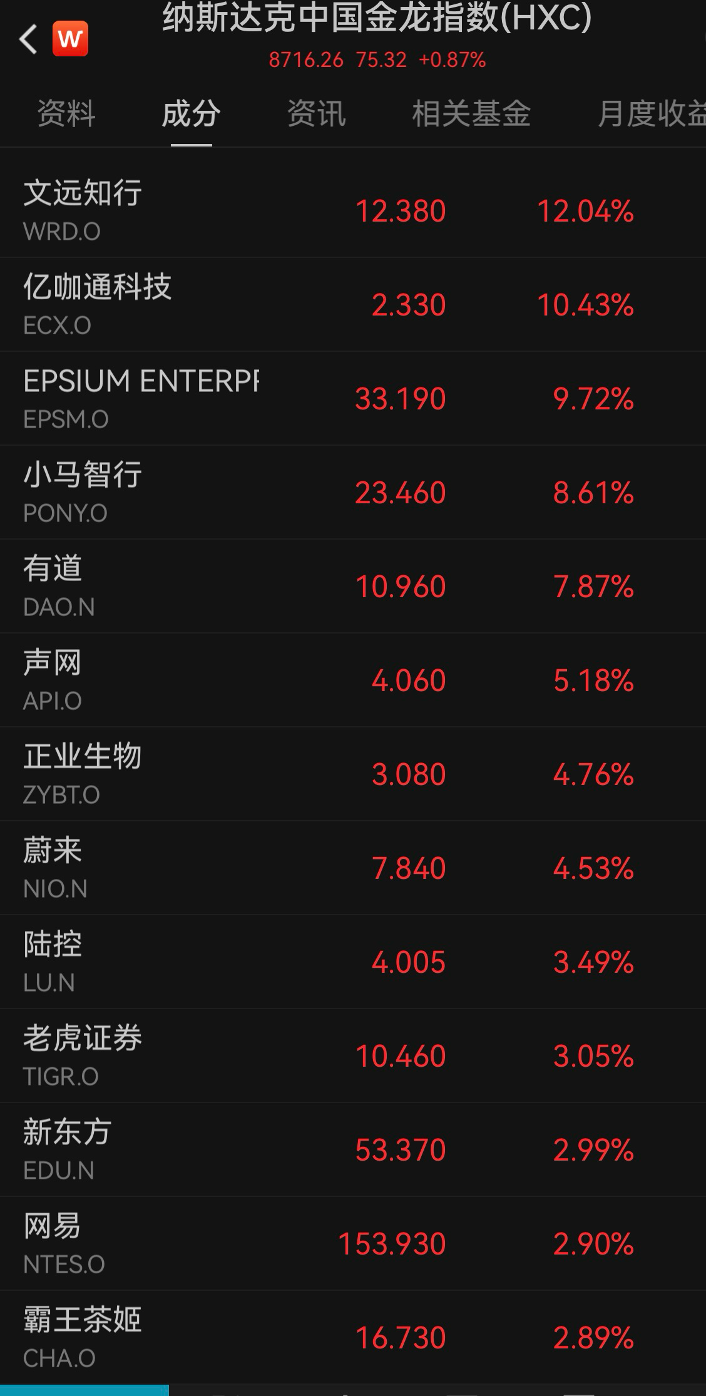The height and width of the screenshot is (1396, 706).
Task: Select the 月度收益 tab
Action: coord(650,114)
